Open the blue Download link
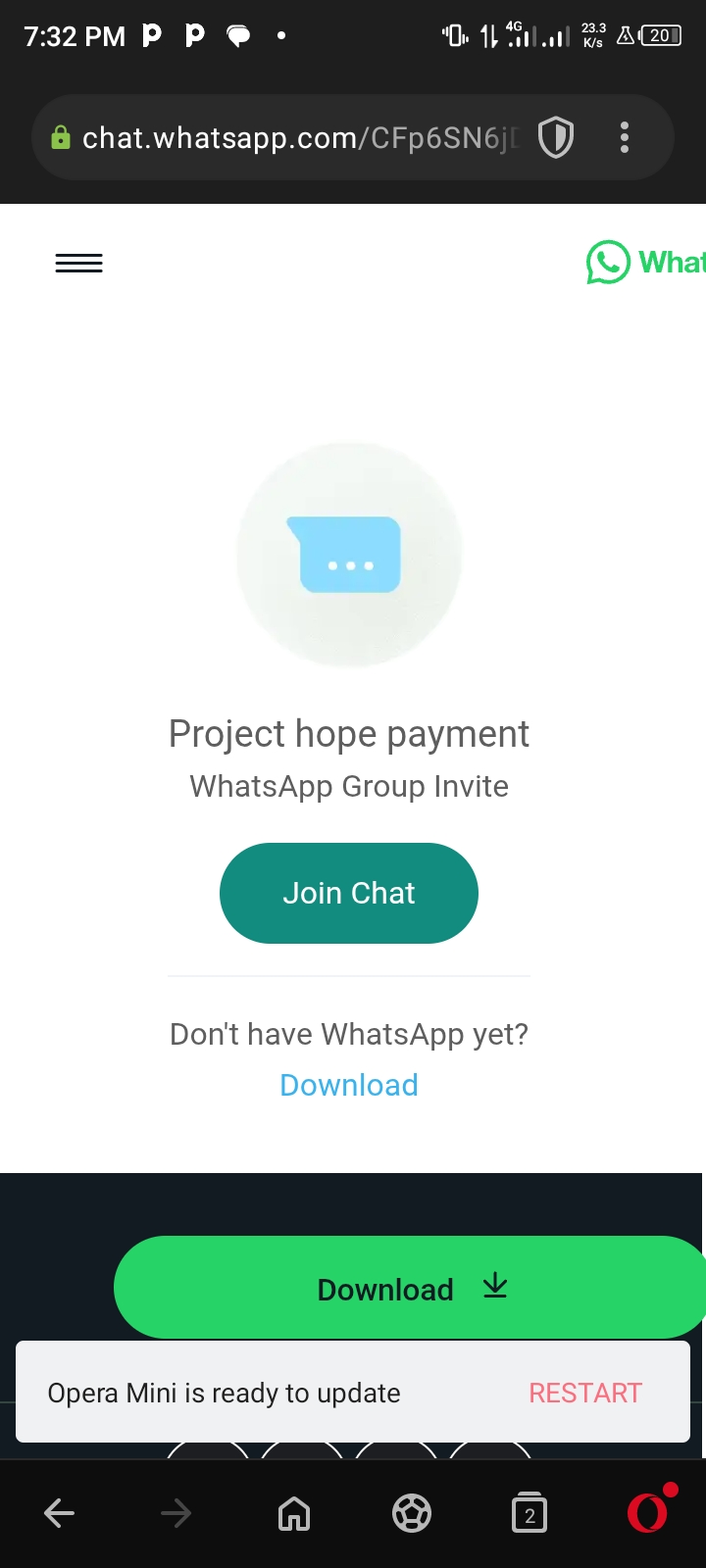 349,1085
